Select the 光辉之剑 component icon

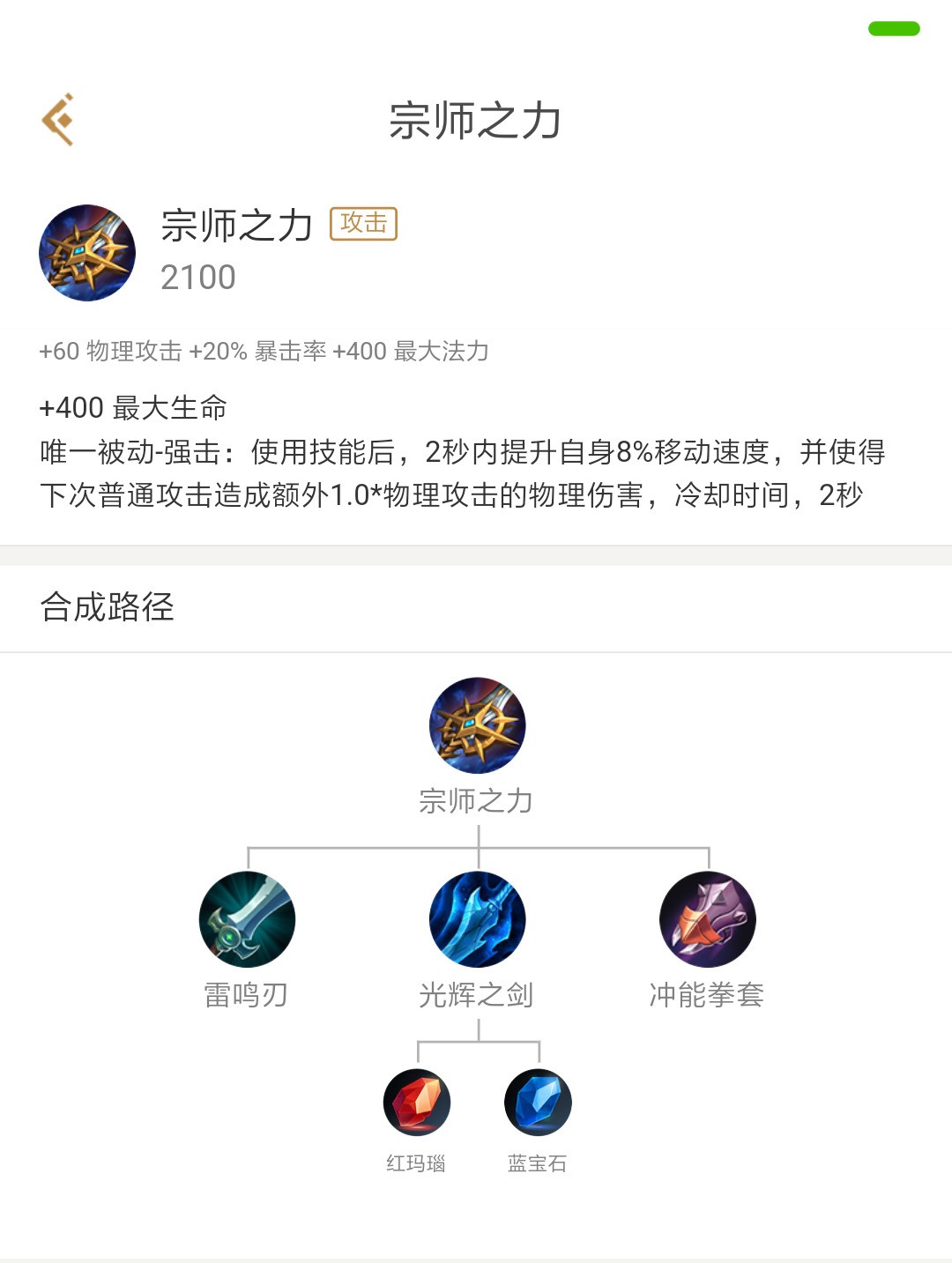pos(476,919)
